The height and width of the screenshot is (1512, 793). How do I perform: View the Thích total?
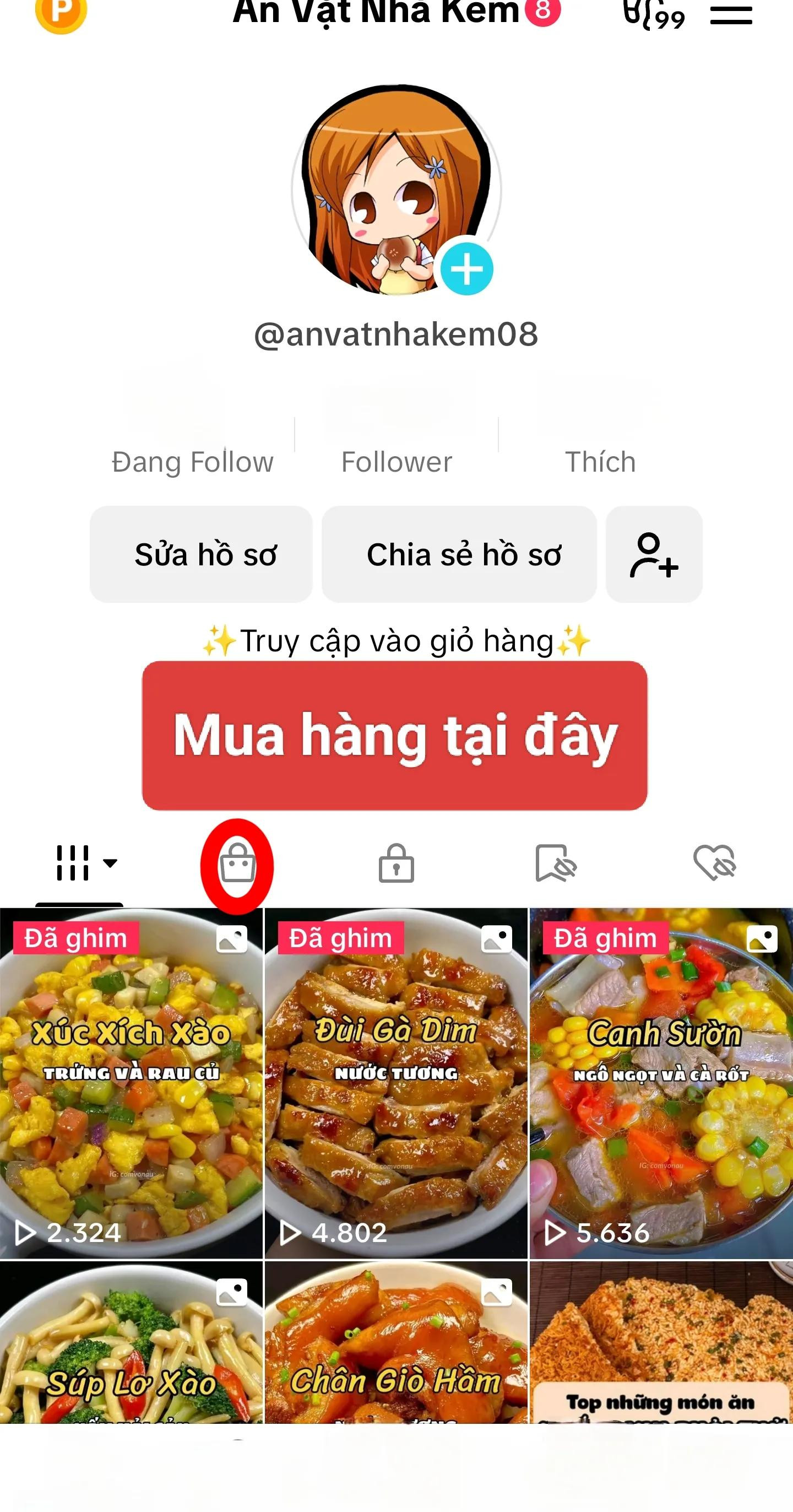coord(600,461)
